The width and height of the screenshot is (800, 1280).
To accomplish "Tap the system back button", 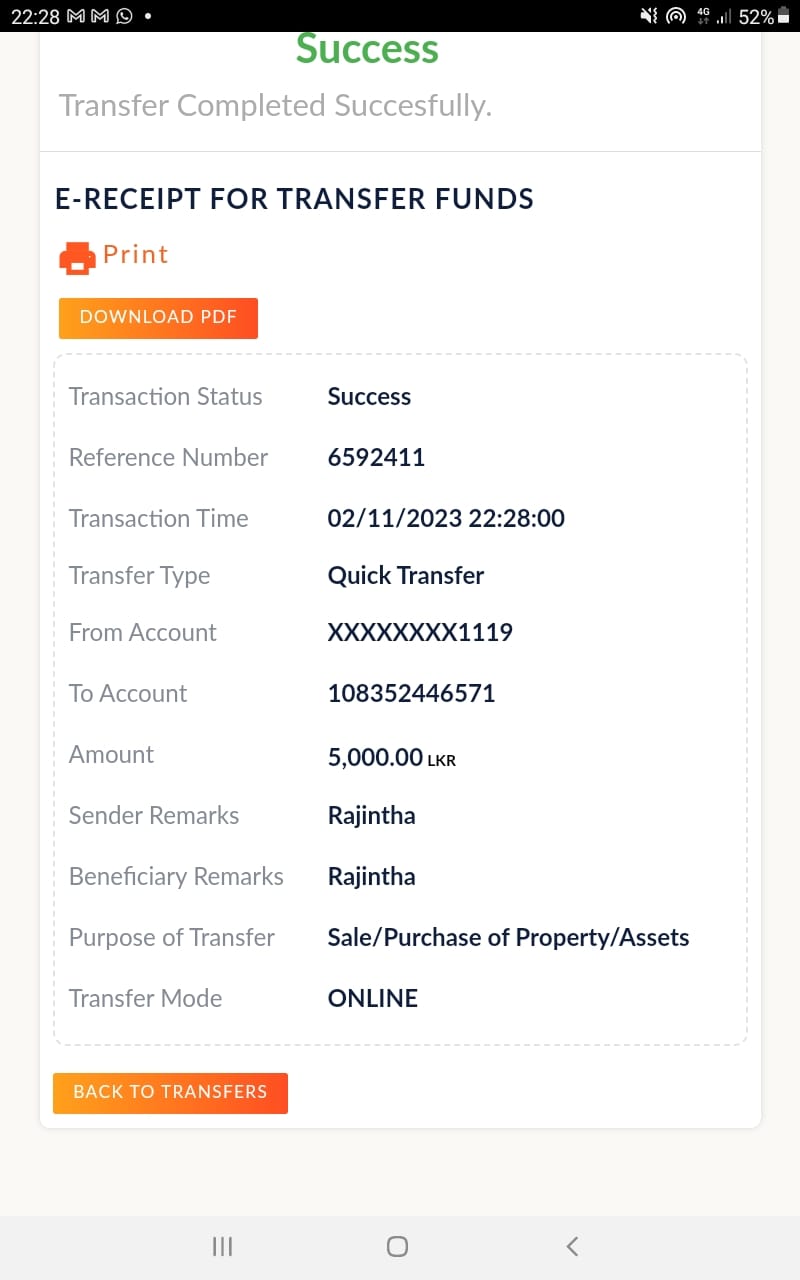I will 572,1246.
